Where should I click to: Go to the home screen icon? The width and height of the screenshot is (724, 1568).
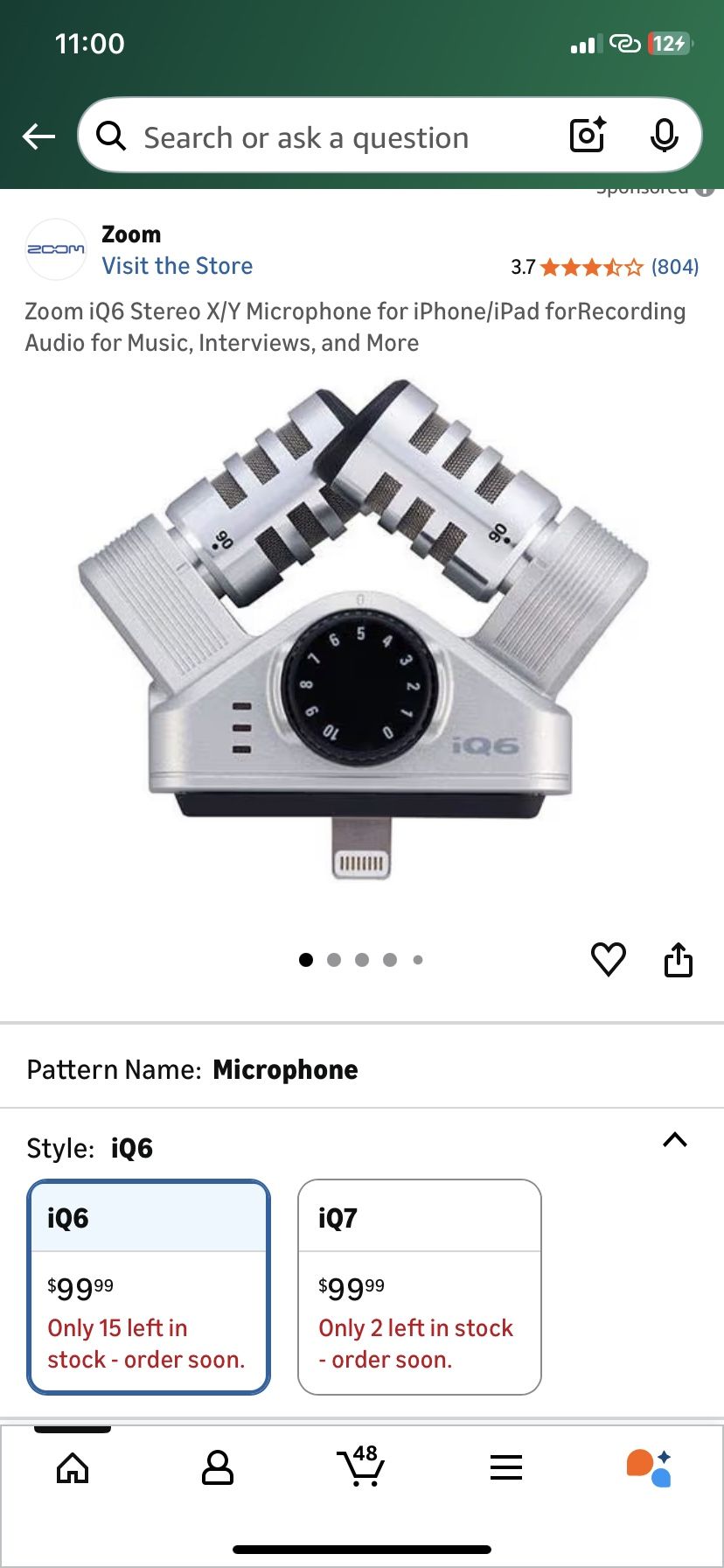[73, 1468]
